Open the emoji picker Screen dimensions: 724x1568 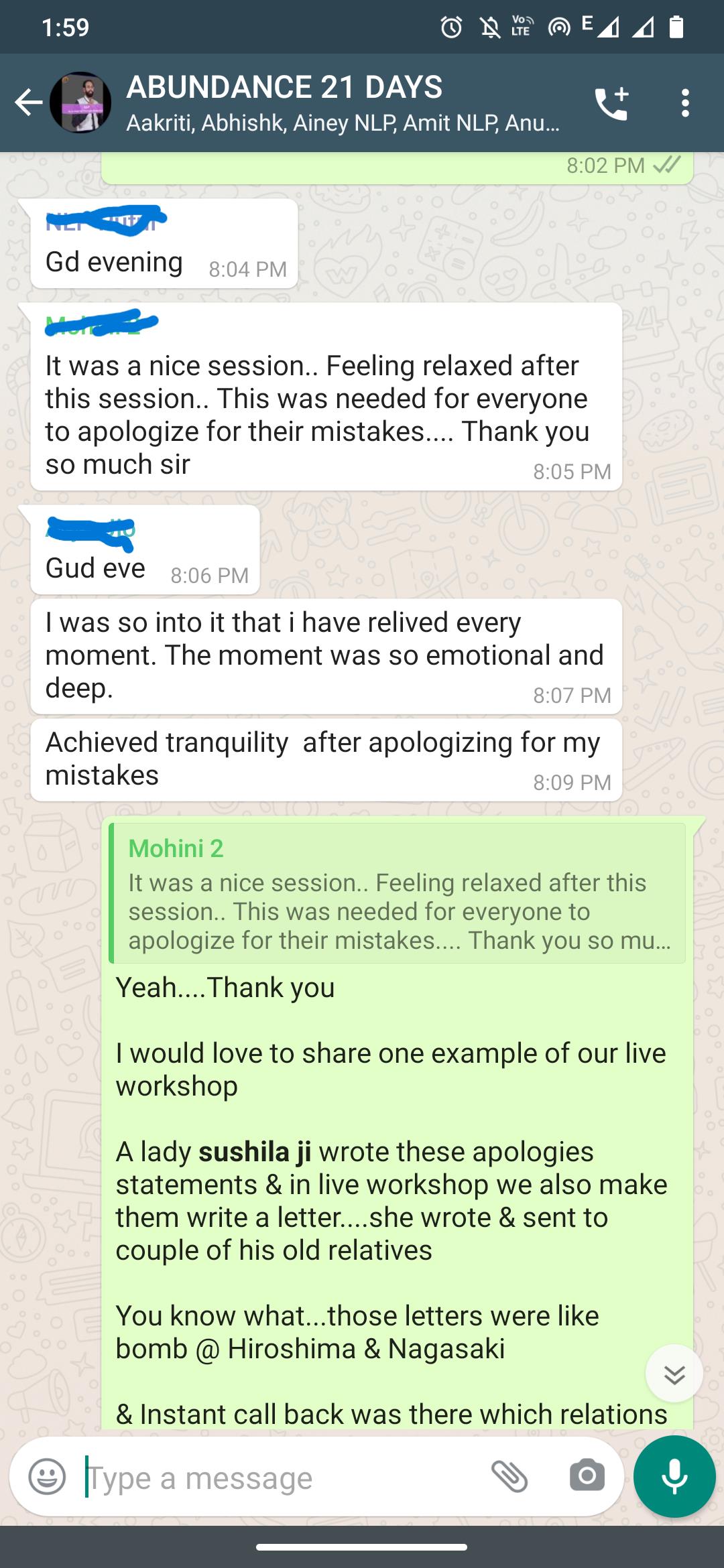pyautogui.click(x=48, y=1476)
